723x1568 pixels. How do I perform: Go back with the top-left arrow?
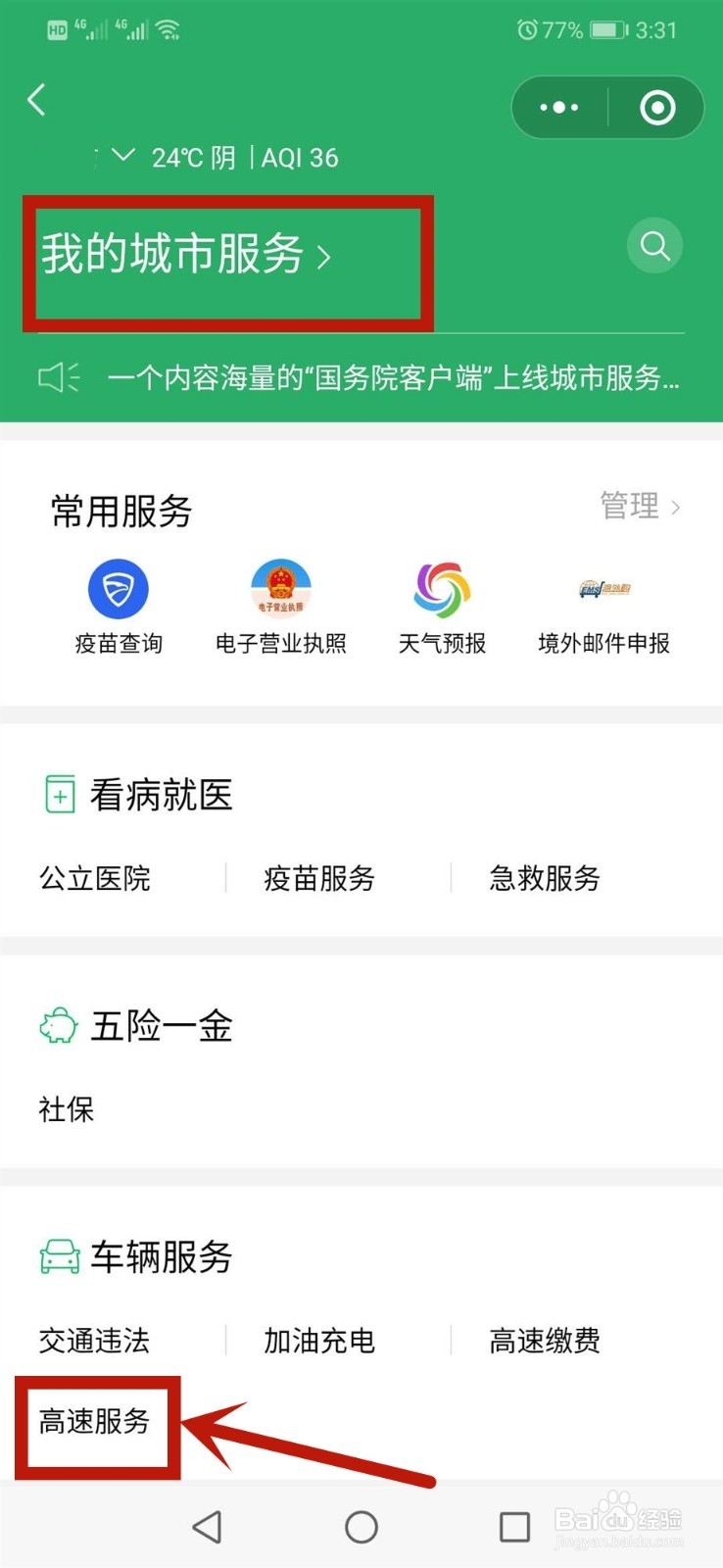point(36,100)
